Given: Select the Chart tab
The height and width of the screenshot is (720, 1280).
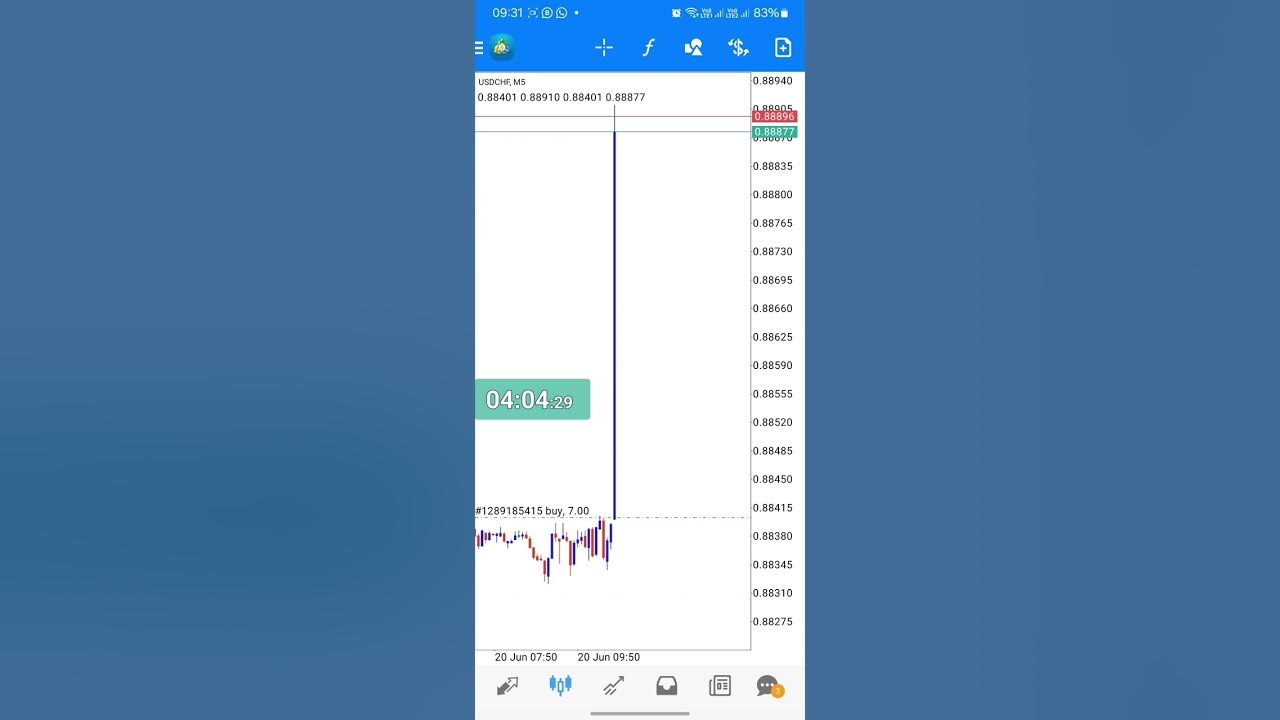Looking at the screenshot, I should [560, 685].
